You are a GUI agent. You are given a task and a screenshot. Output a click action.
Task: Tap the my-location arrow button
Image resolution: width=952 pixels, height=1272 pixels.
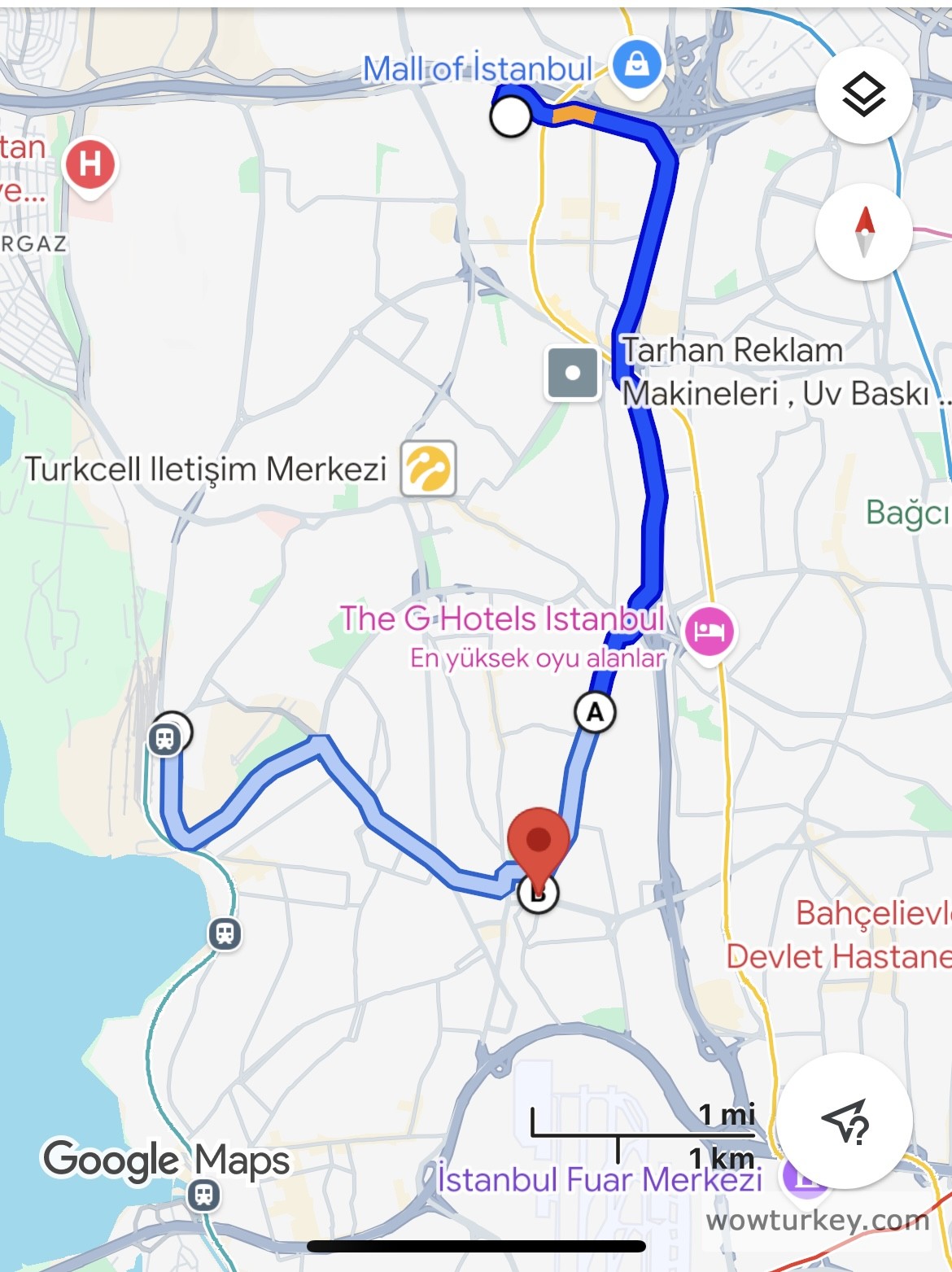[845, 1121]
